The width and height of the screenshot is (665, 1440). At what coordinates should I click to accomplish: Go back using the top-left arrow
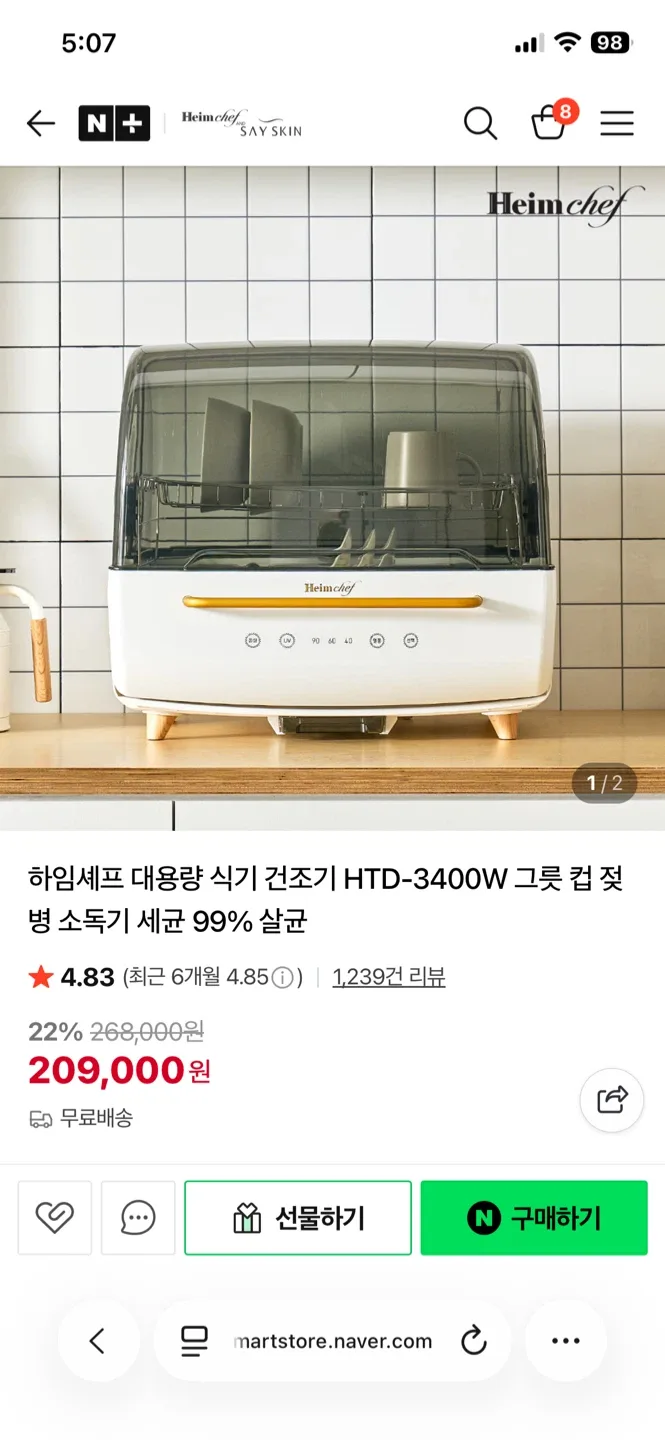[x=41, y=124]
